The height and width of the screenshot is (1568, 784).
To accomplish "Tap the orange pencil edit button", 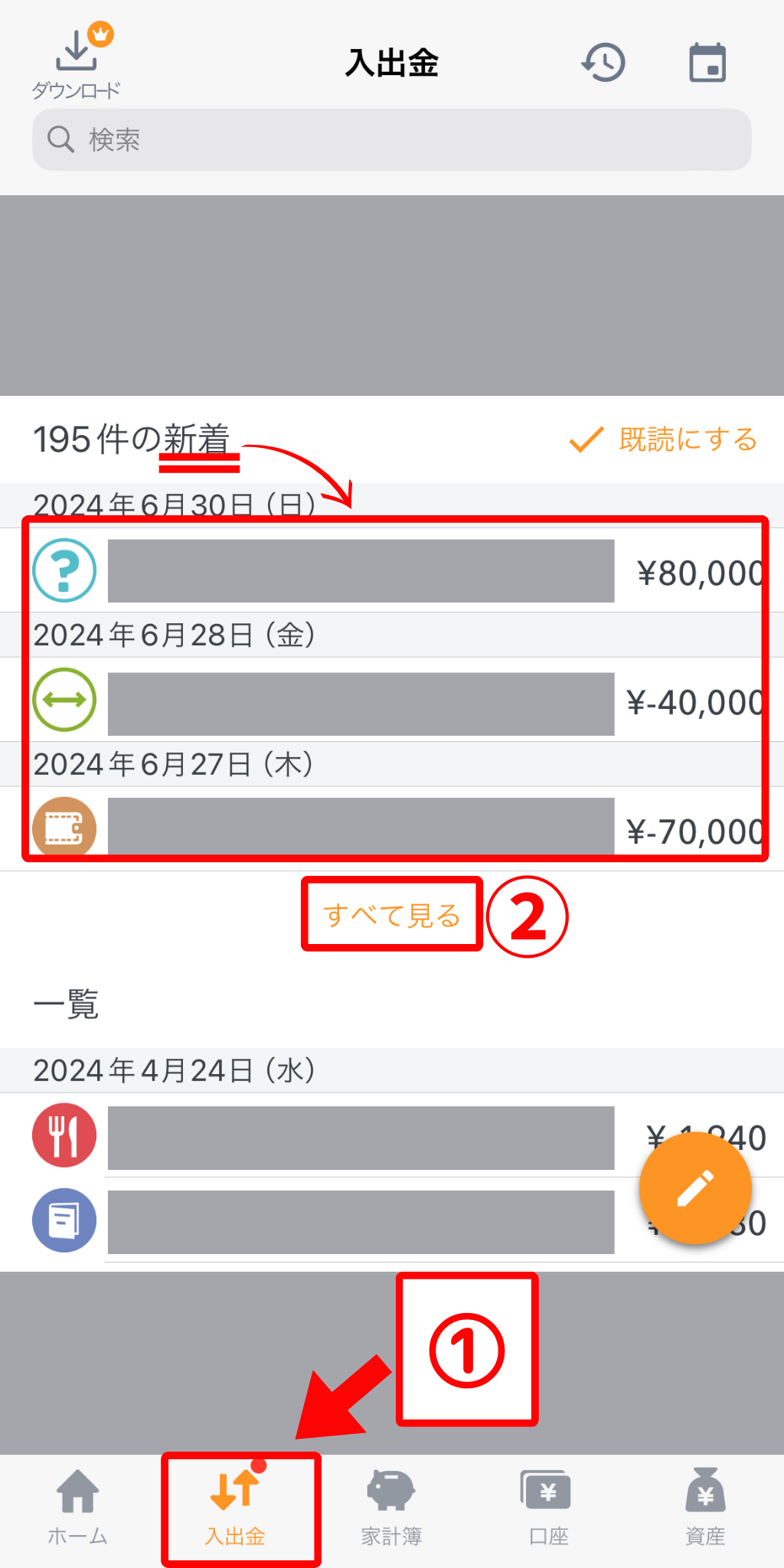I will click(x=695, y=1188).
